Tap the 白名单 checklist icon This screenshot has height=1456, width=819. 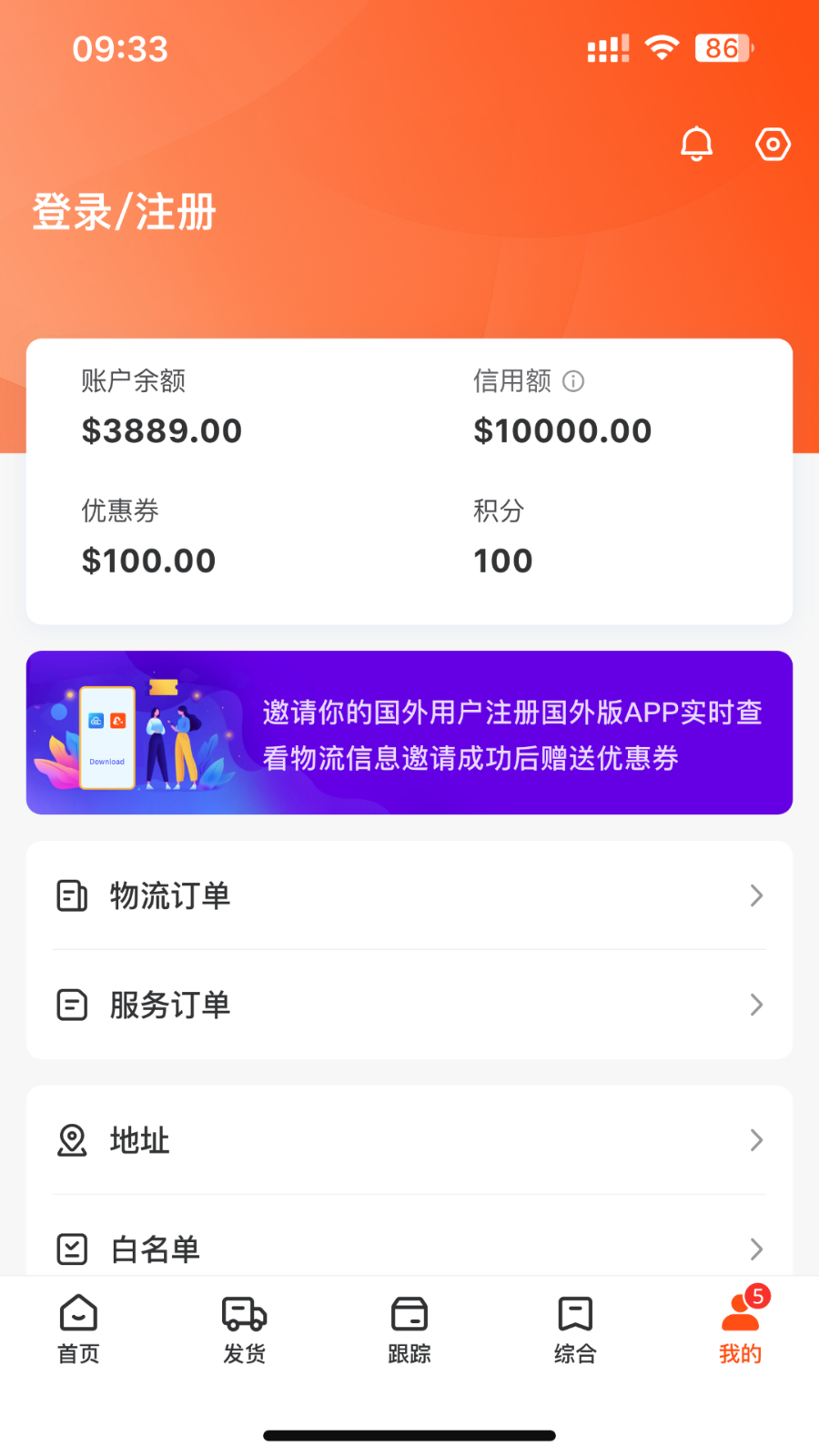(72, 1249)
